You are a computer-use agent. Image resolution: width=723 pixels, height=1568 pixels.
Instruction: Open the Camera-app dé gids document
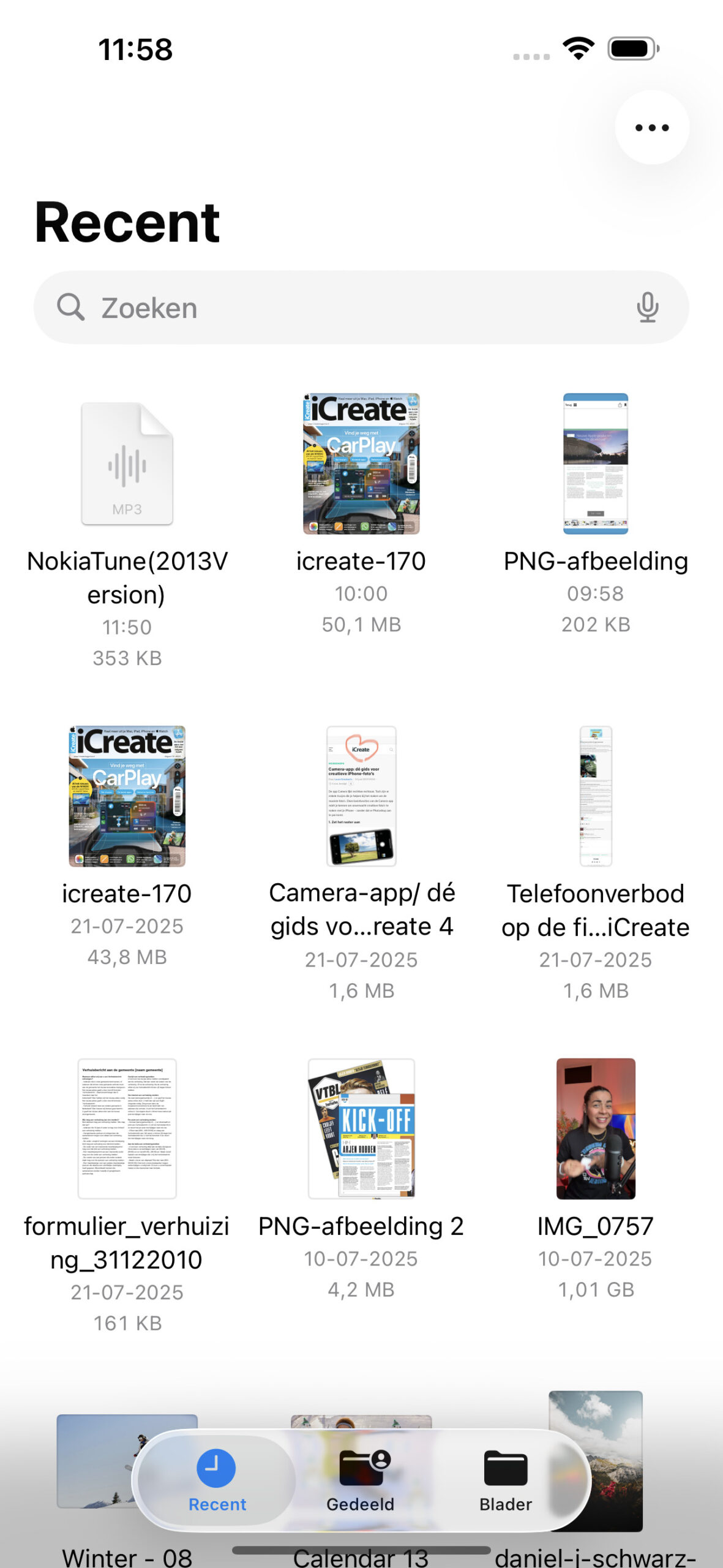coord(361,796)
